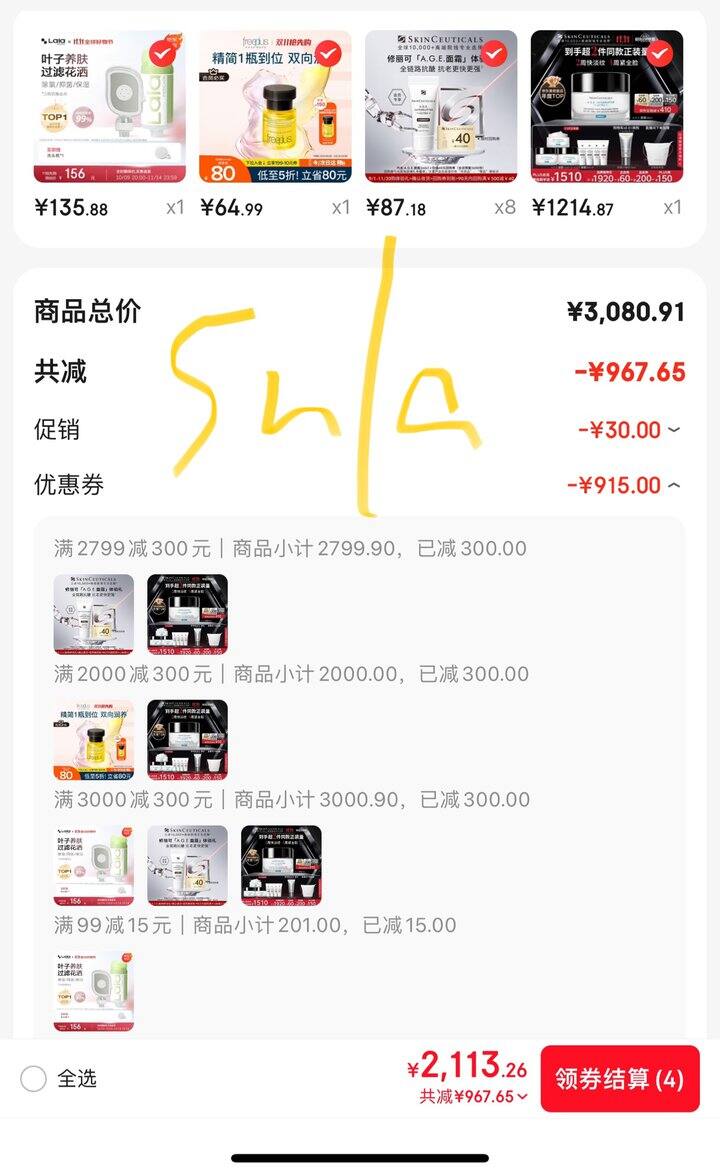Uncheck the SkinCeuticals item priced ¥87.18
Screen dimensions: 720x1176
(495, 54)
